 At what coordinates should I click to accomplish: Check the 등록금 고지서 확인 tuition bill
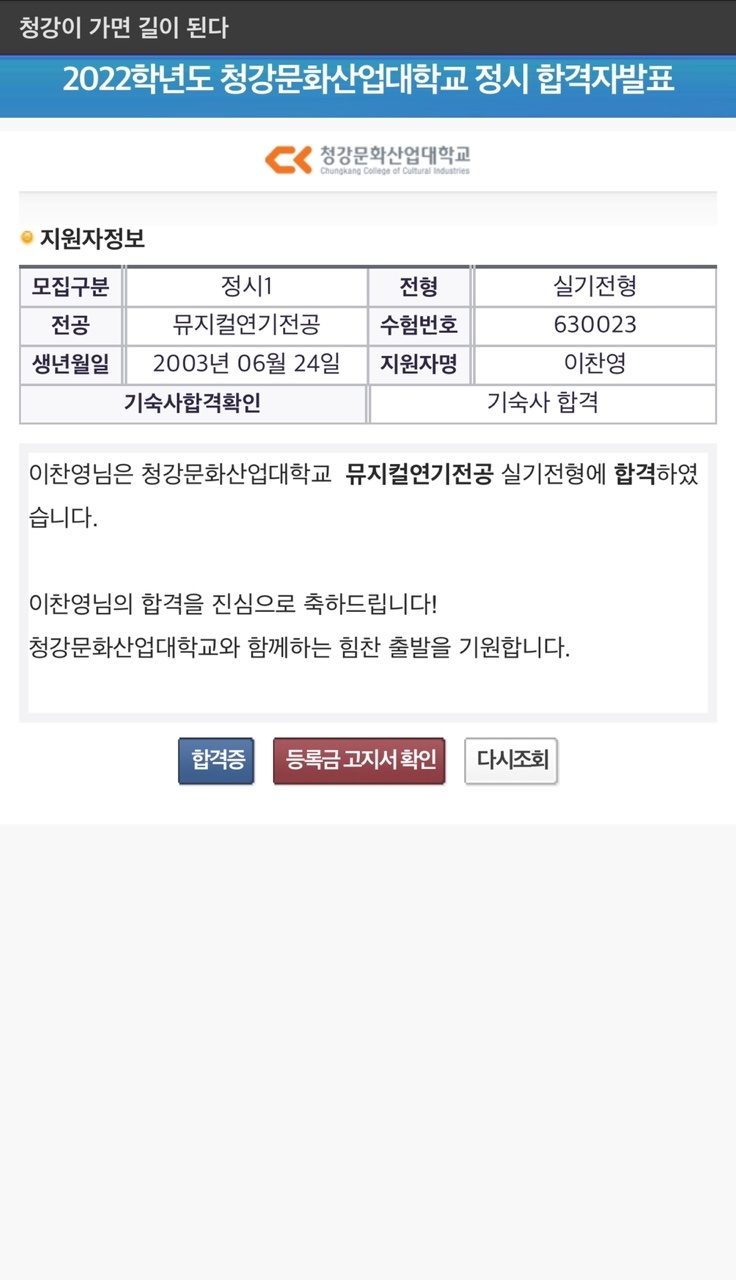359,760
